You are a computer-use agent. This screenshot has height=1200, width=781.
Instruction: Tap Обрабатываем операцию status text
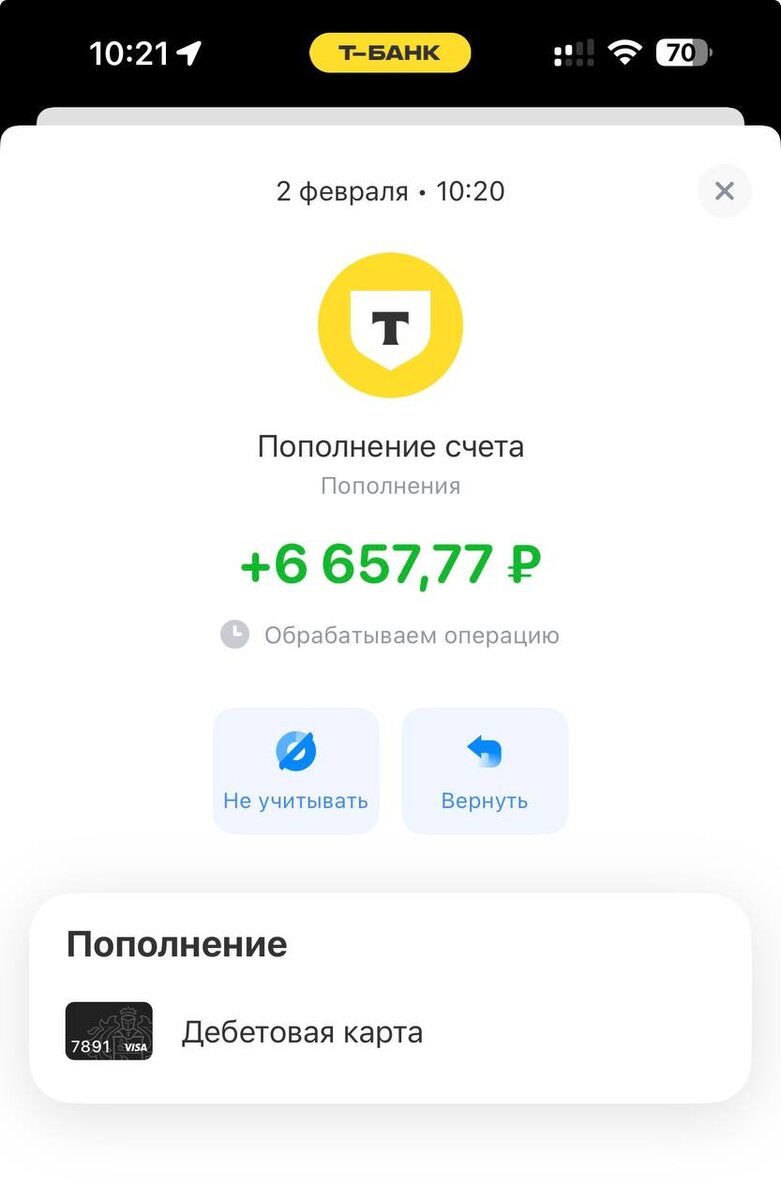tap(410, 634)
